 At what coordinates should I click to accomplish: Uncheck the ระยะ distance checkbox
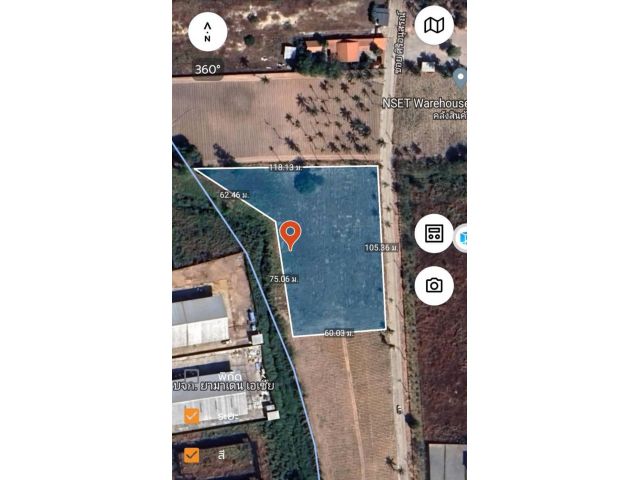pyautogui.click(x=192, y=416)
